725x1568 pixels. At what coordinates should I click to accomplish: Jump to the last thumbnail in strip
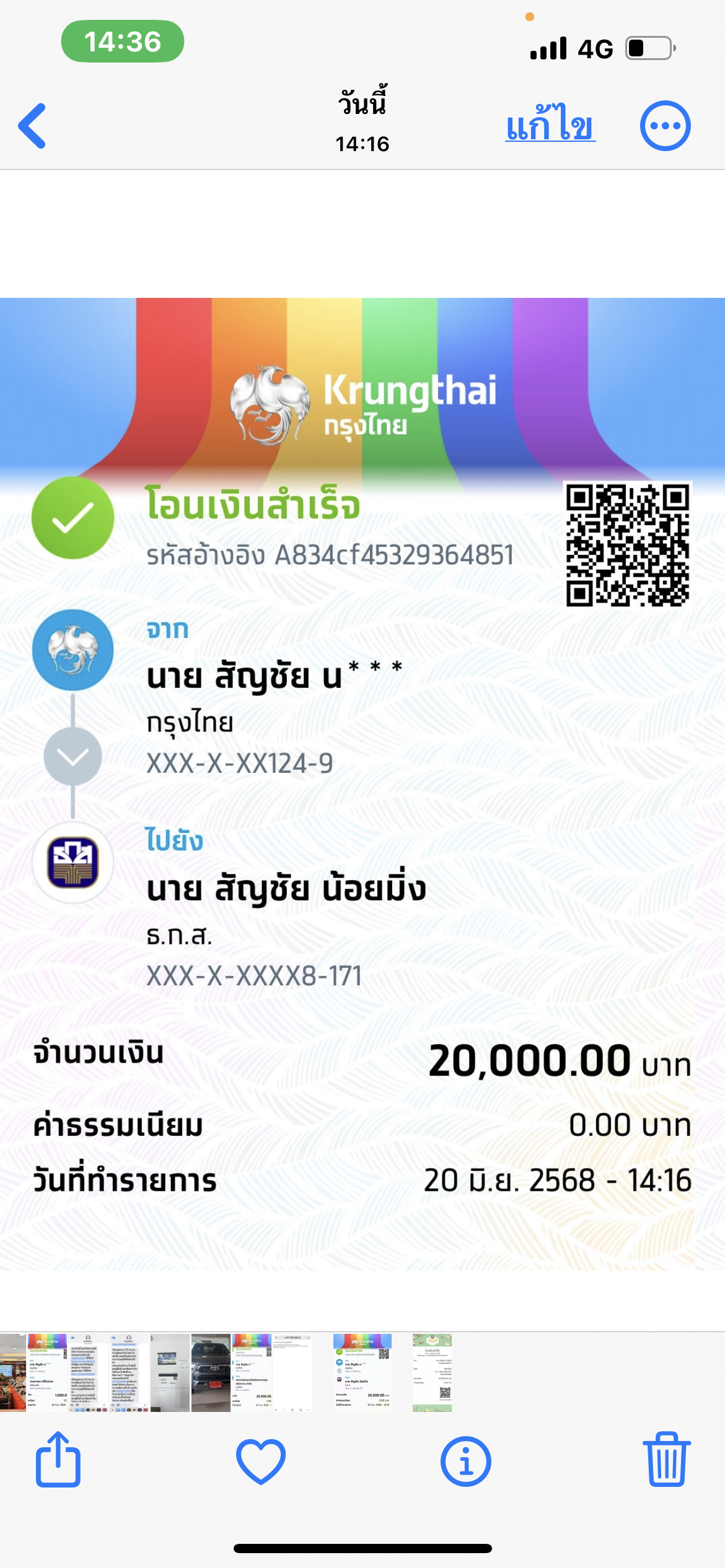(x=432, y=1373)
